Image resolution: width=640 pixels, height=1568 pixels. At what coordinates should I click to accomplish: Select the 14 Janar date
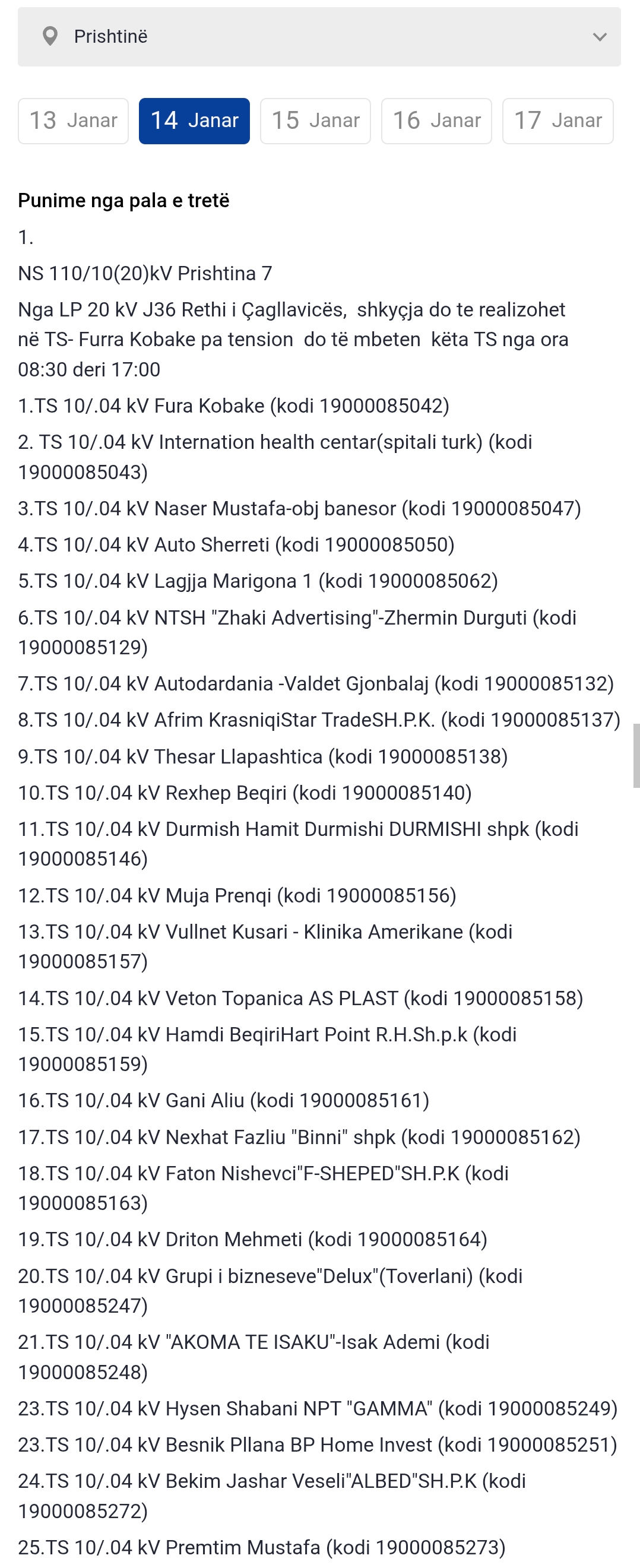click(x=194, y=121)
